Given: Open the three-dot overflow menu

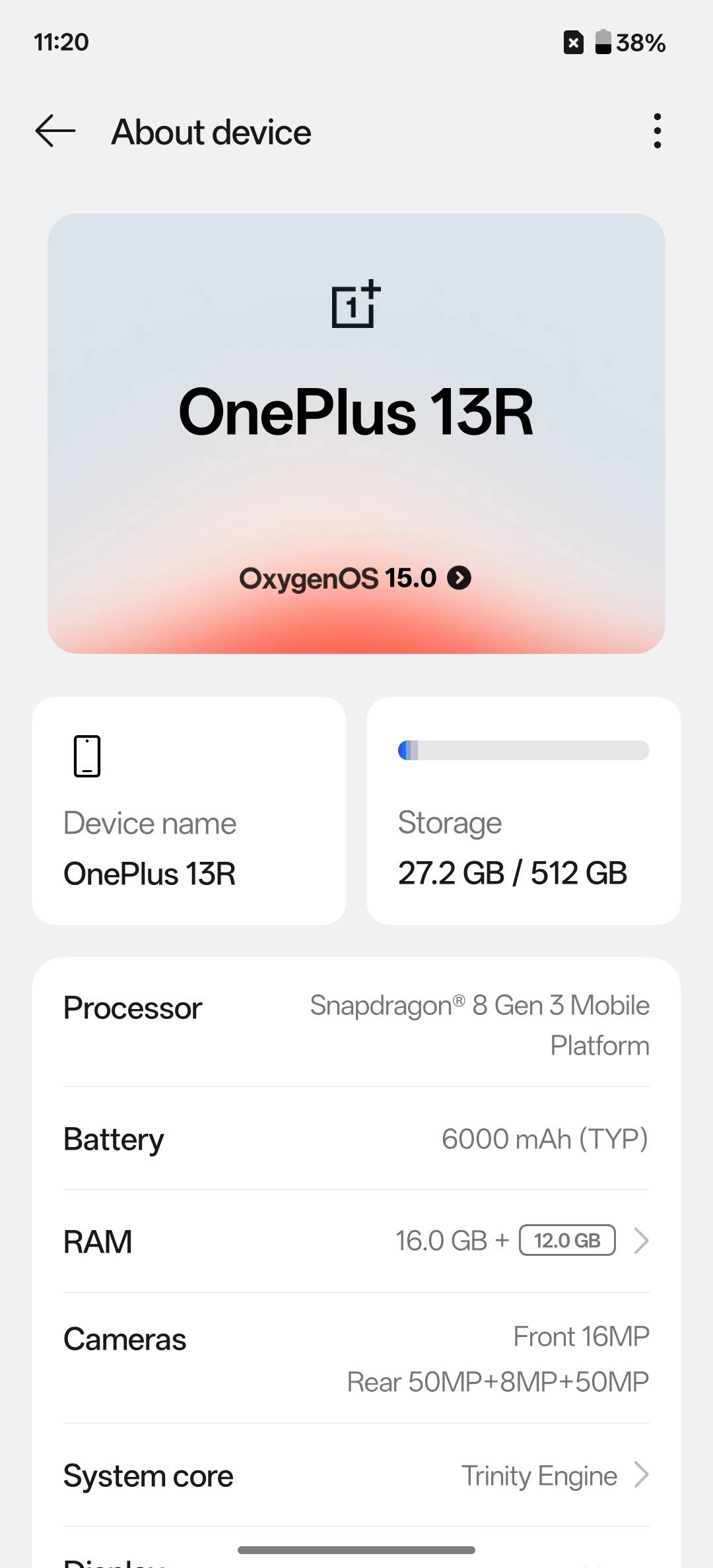Looking at the screenshot, I should [x=657, y=131].
